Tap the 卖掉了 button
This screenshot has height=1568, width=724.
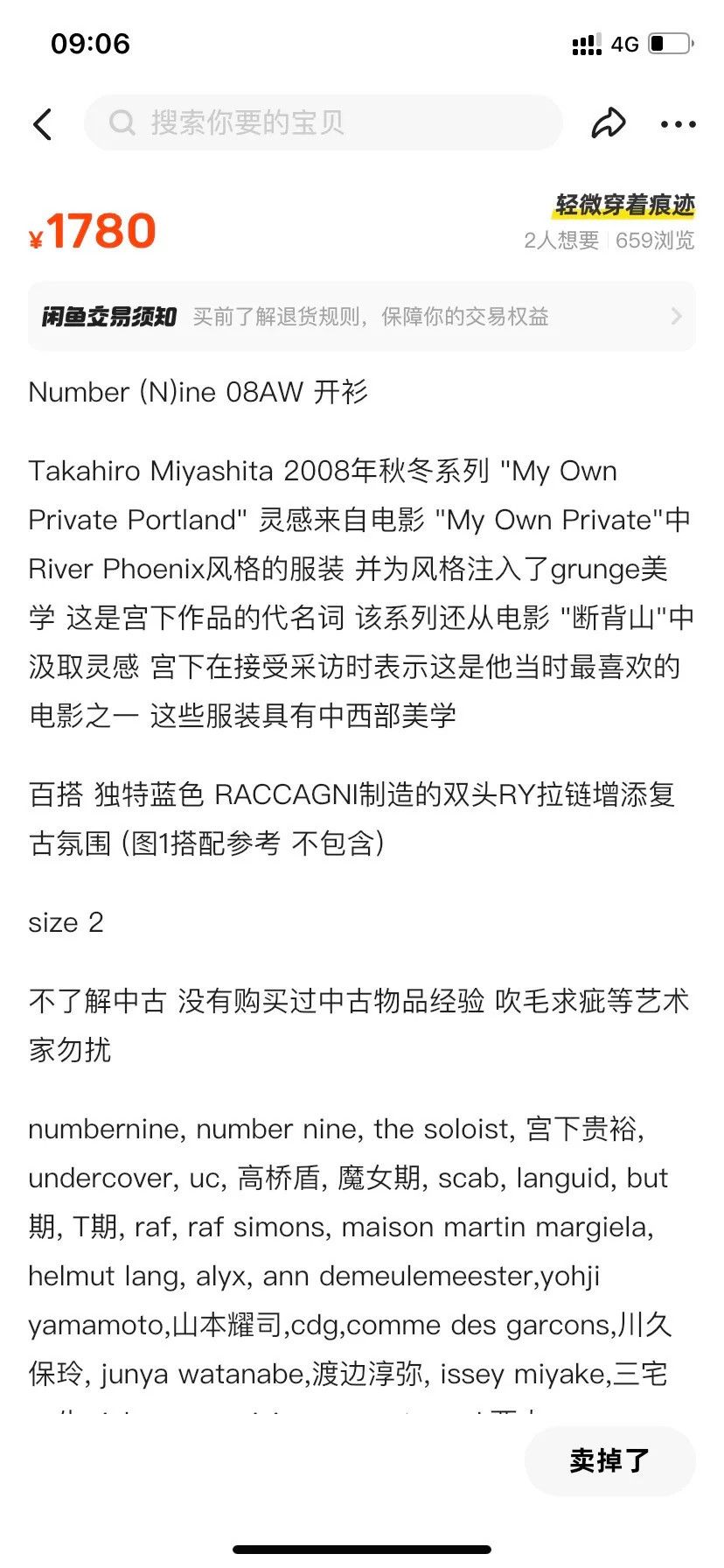(609, 1460)
